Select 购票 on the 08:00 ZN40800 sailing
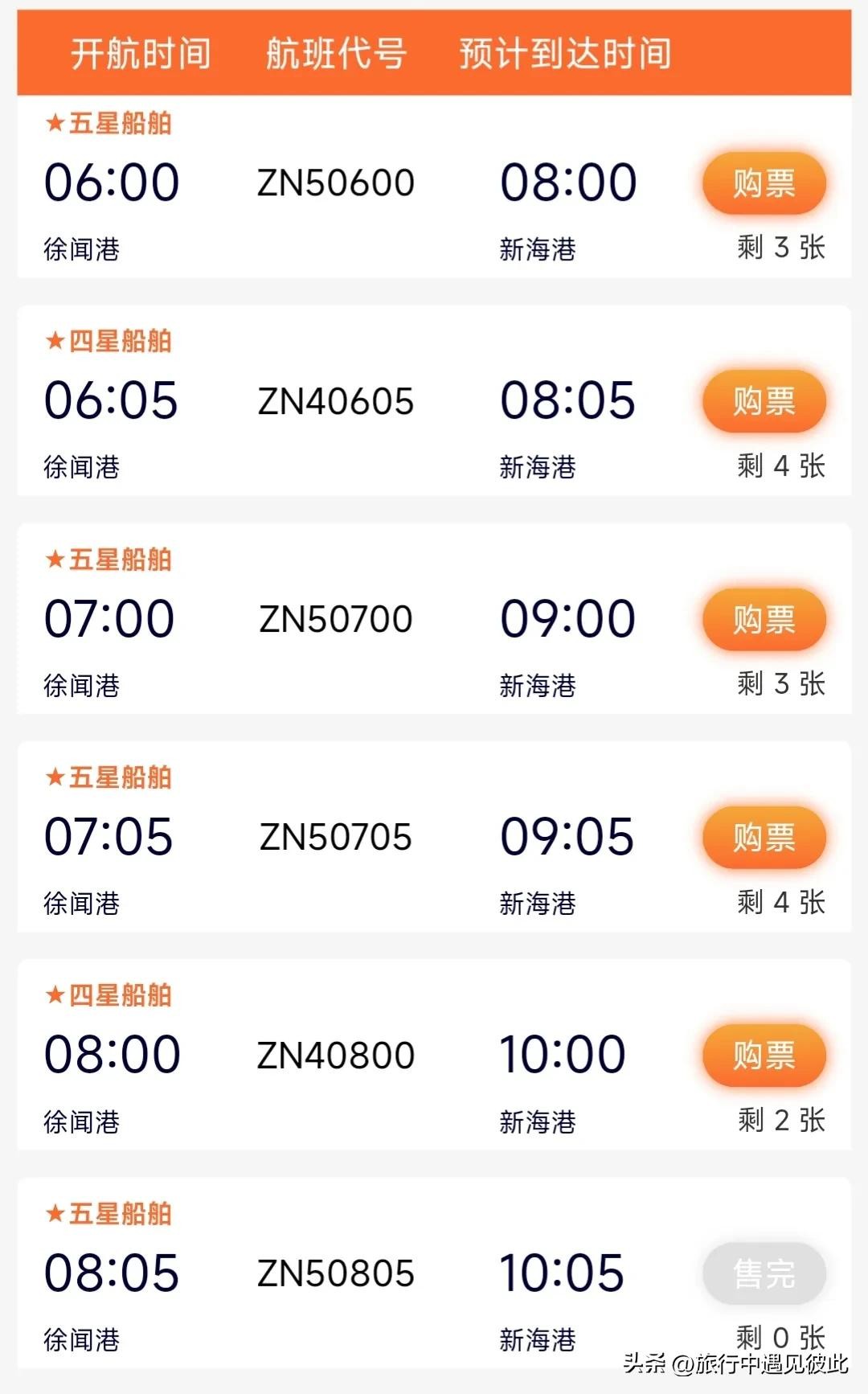The width and height of the screenshot is (868, 1394). [x=764, y=1056]
